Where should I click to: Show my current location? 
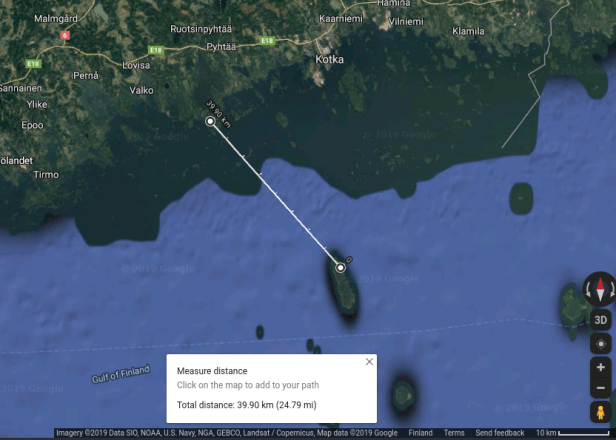[600, 344]
